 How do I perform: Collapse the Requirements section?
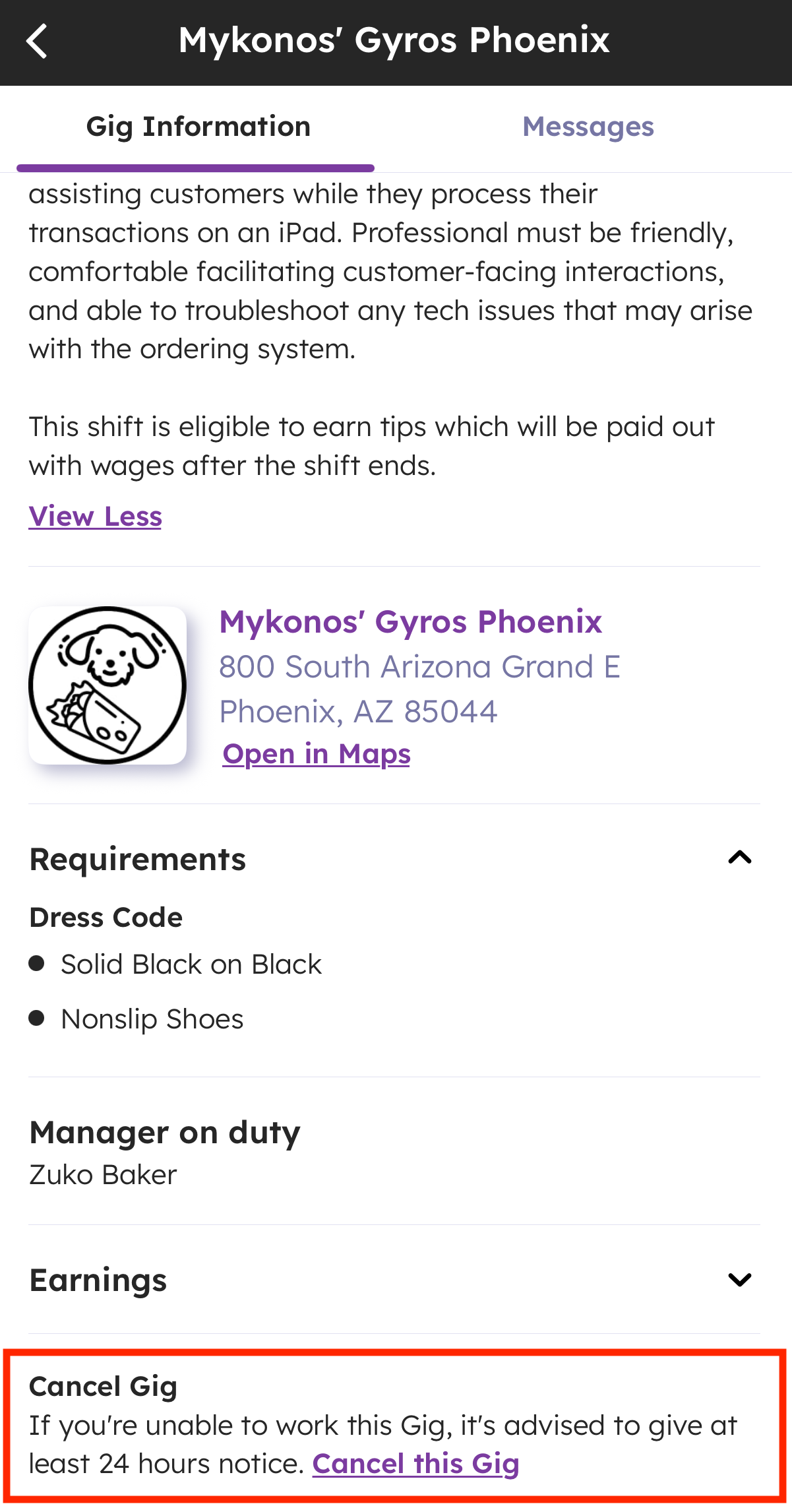(x=740, y=858)
